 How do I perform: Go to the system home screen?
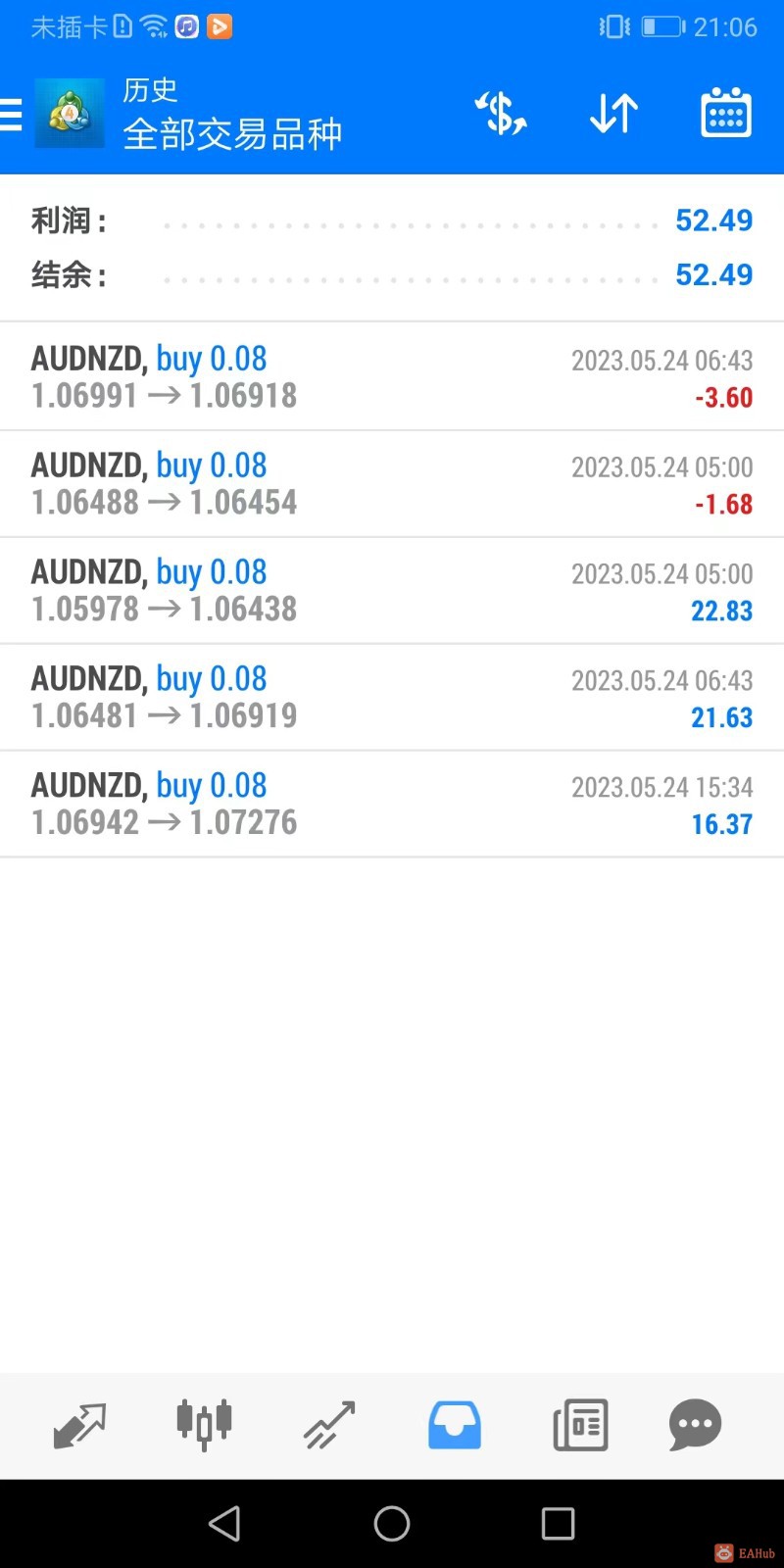[x=392, y=1524]
